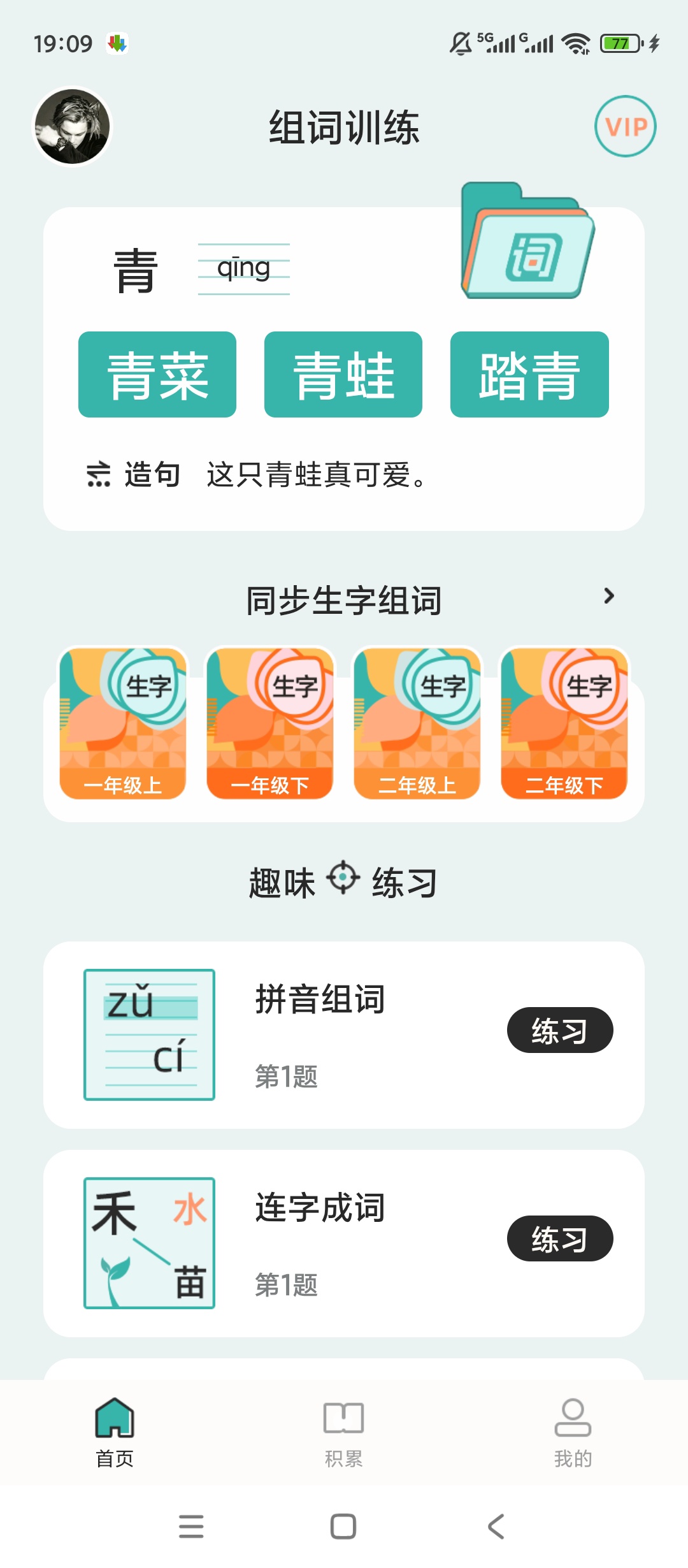Expand 同步生字组词 with the chevron
688x1568 pixels.
[610, 598]
